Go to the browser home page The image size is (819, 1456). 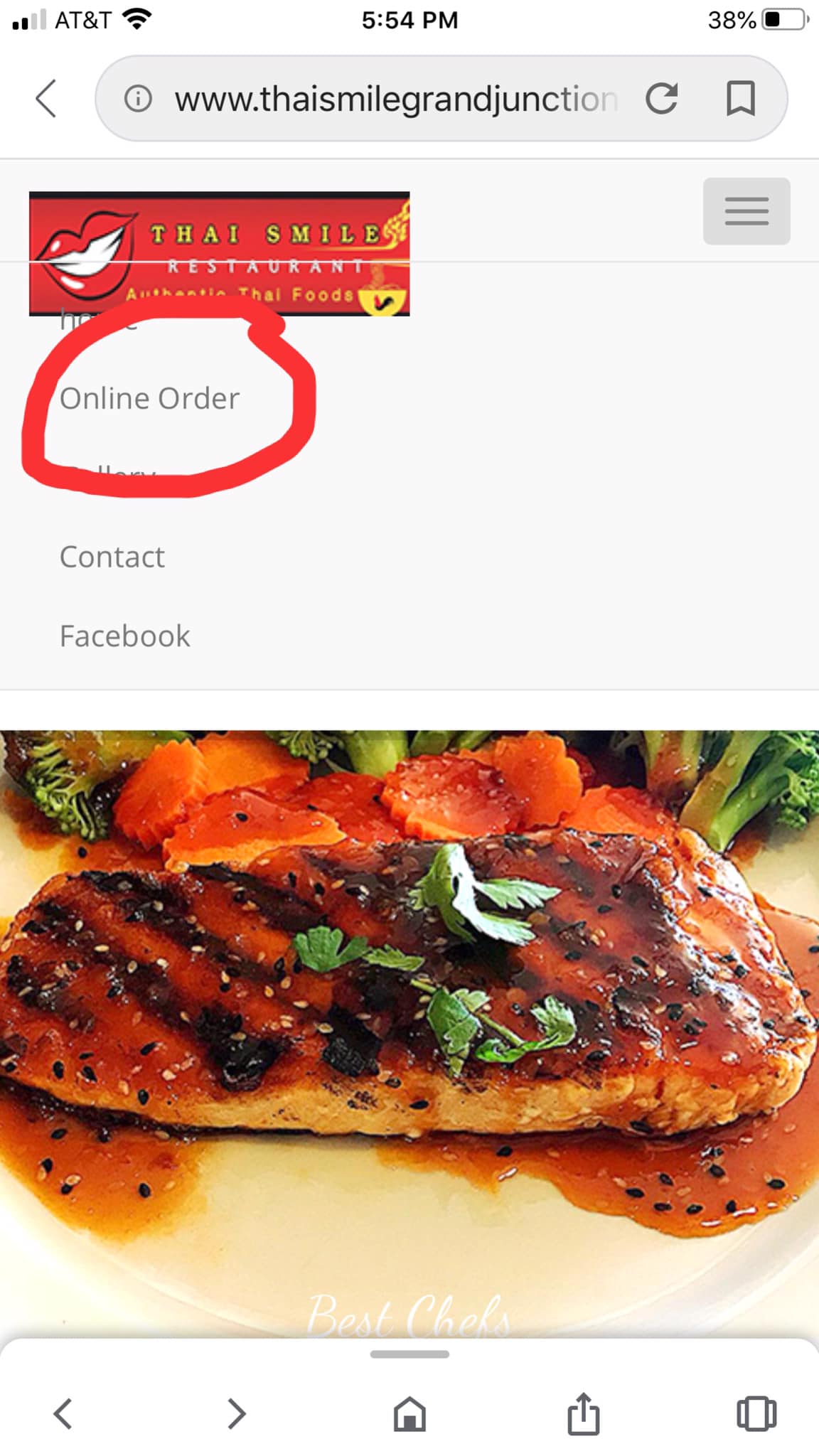point(409,1413)
